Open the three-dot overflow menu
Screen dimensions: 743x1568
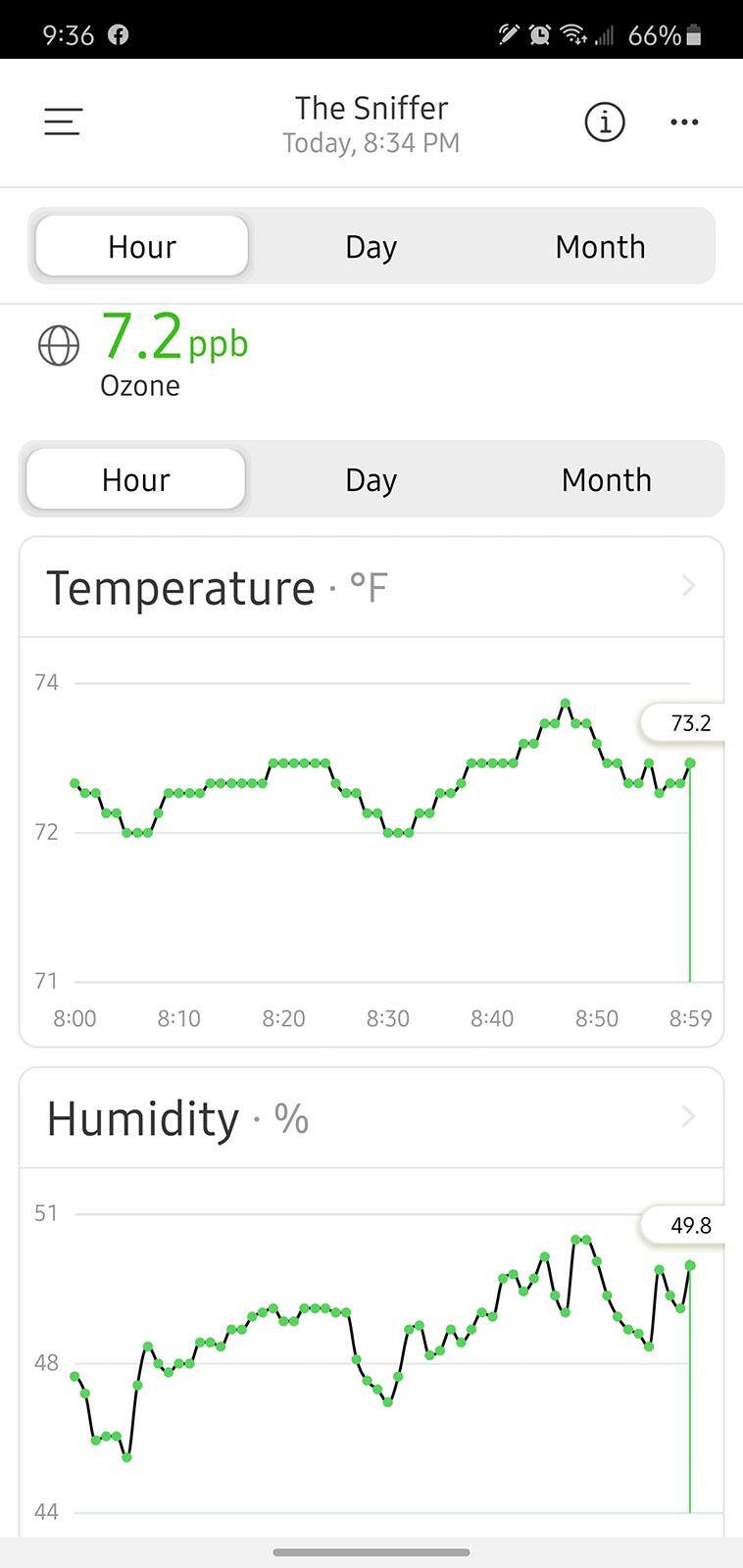tap(684, 122)
